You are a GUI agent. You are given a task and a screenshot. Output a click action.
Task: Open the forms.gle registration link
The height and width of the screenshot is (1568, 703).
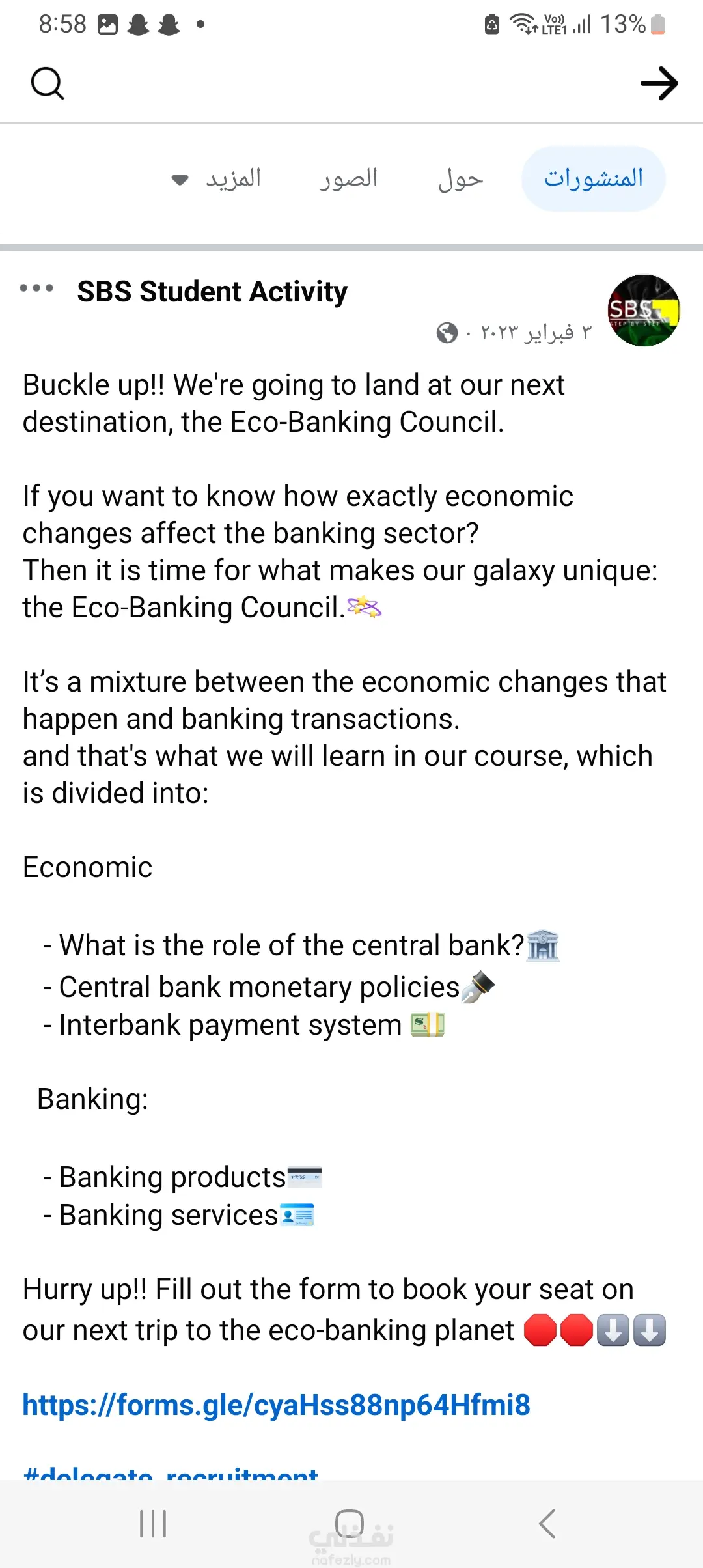276,1405
